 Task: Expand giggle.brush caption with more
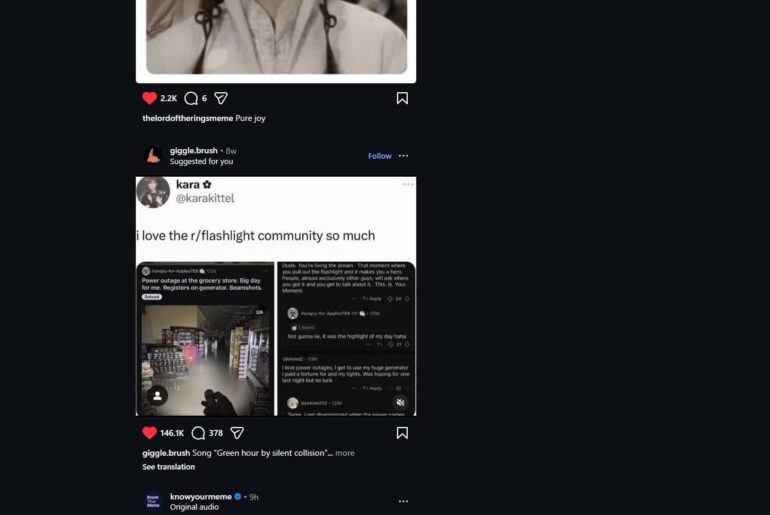345,453
